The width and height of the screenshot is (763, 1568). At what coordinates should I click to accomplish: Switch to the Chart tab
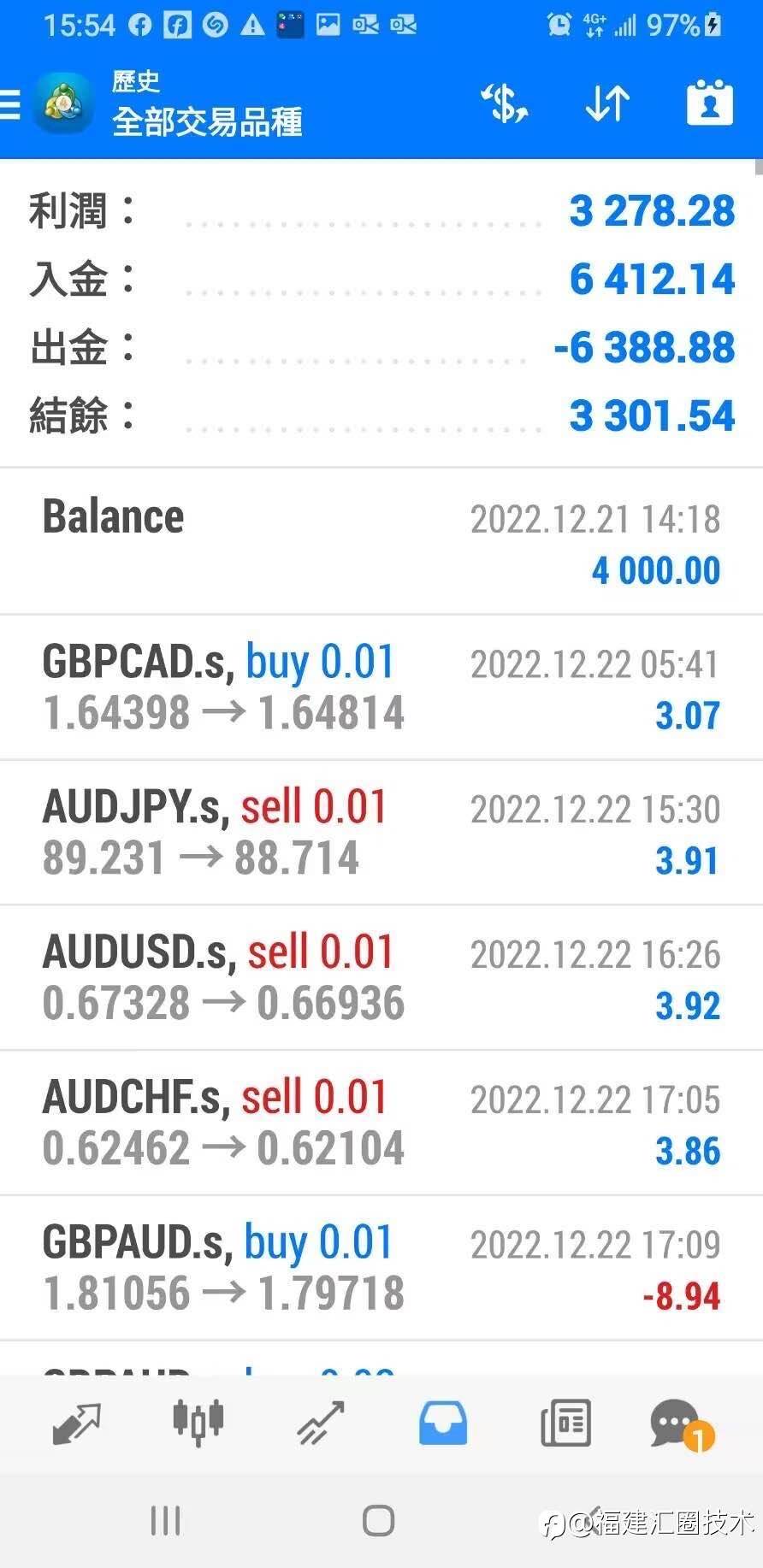tap(198, 1424)
